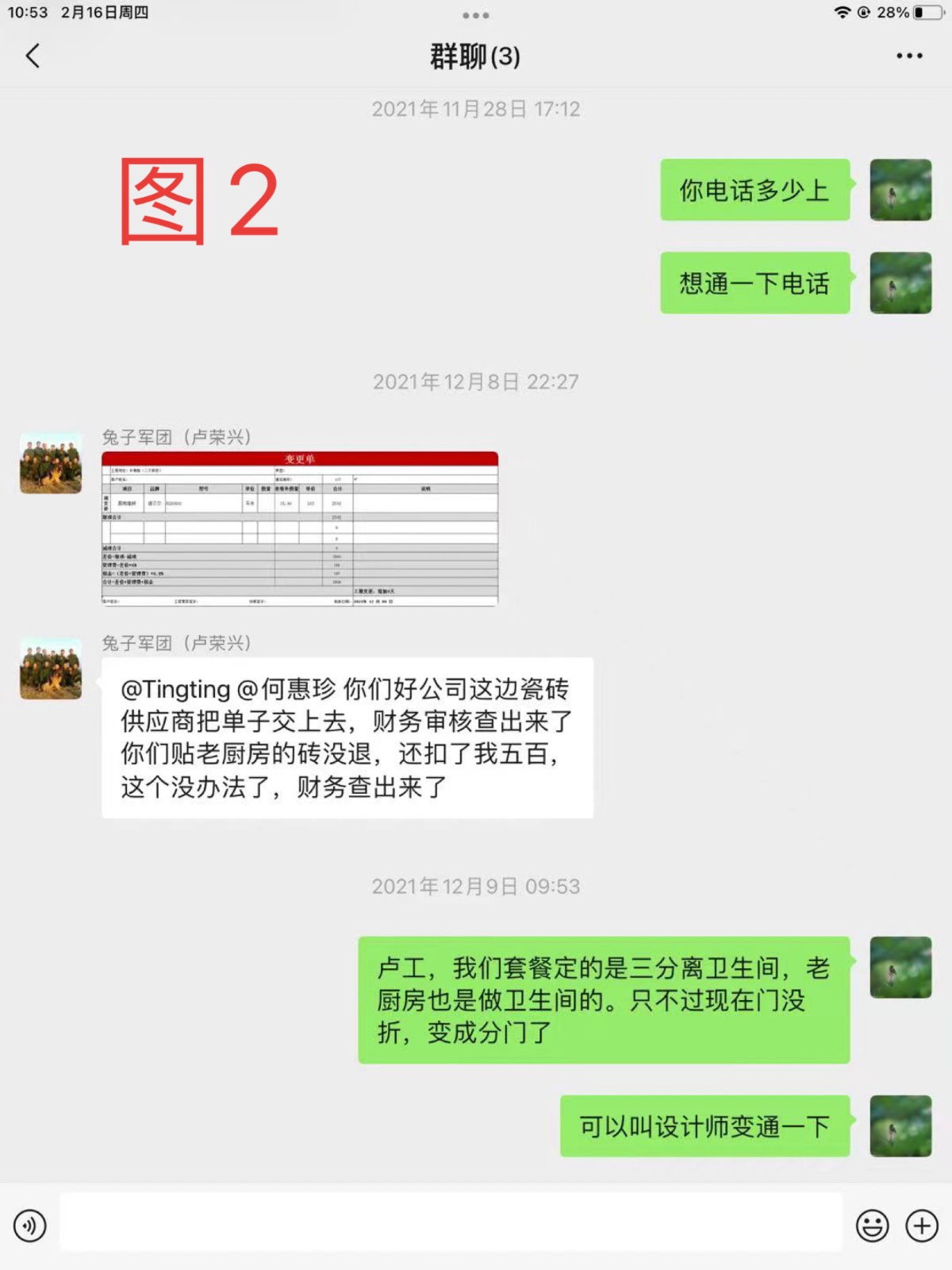This screenshot has height=1270, width=952.
Task: Open the group chat overflow menu
Action: pos(909,56)
